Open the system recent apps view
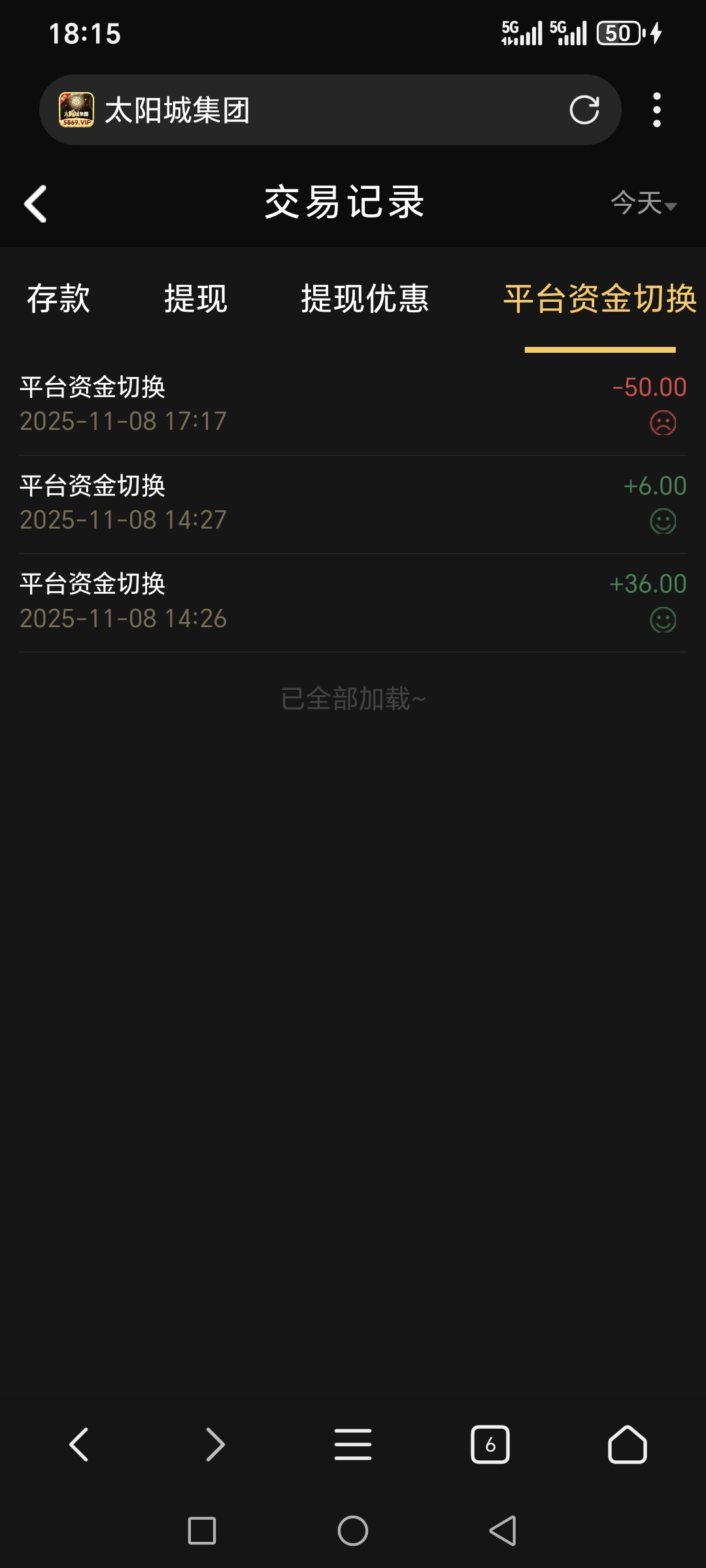The width and height of the screenshot is (706, 1568). pos(202,1530)
